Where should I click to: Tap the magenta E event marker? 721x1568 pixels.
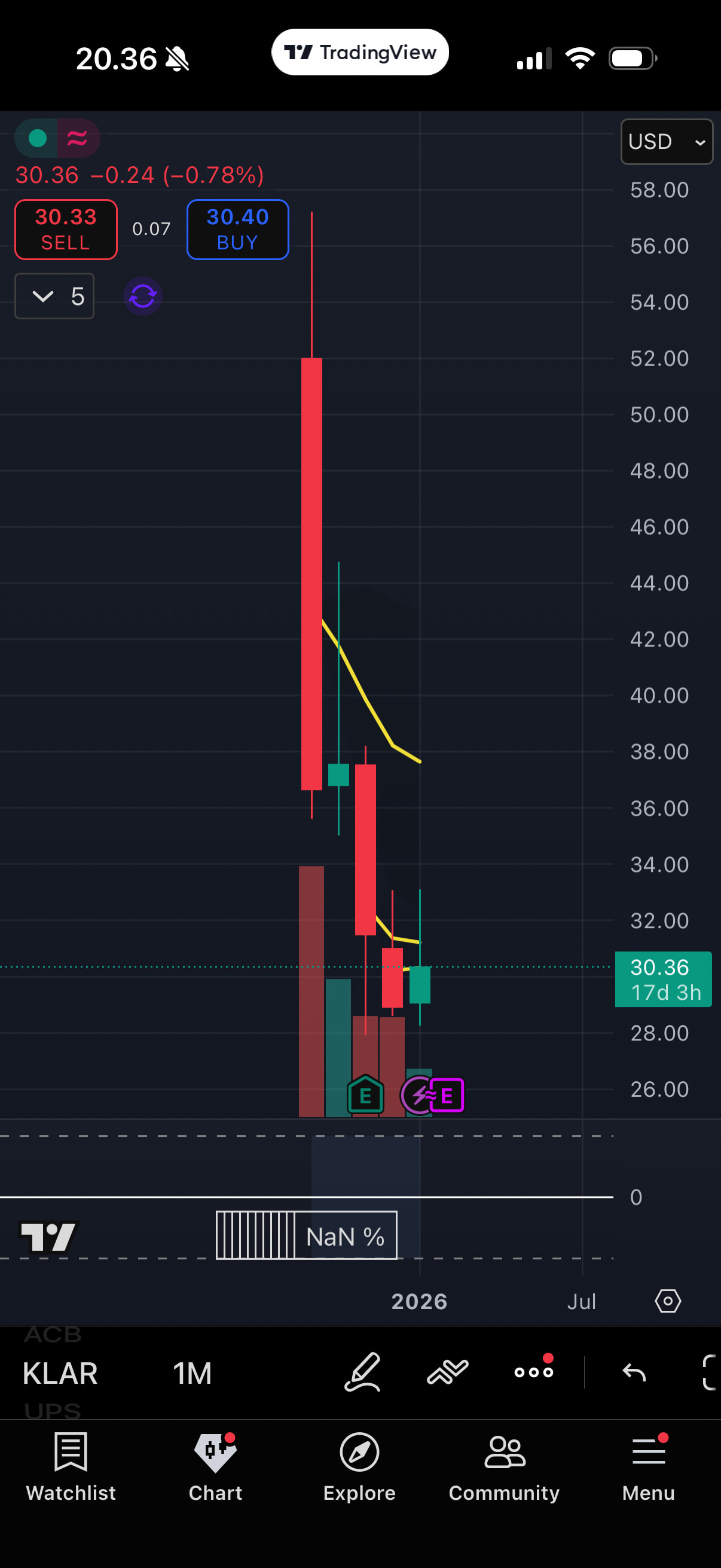[447, 1096]
